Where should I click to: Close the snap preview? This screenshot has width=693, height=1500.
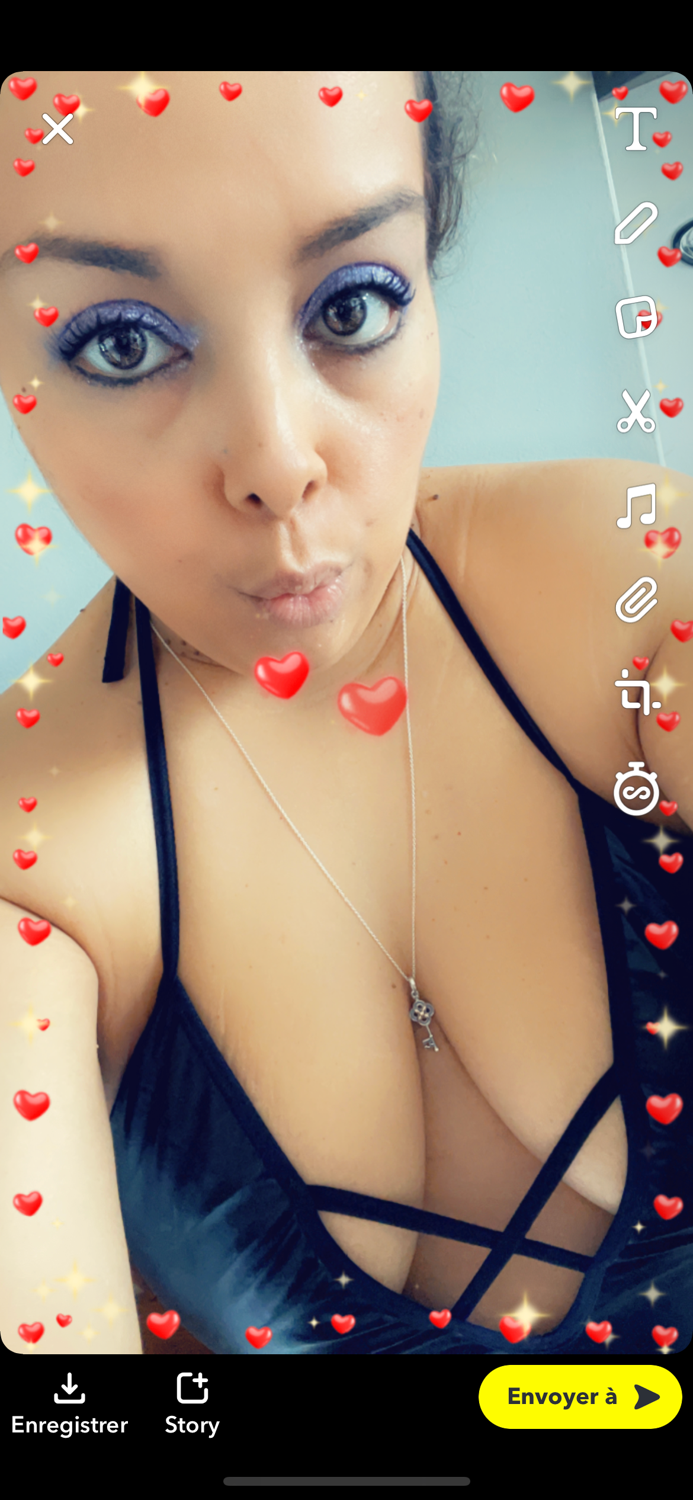57,129
